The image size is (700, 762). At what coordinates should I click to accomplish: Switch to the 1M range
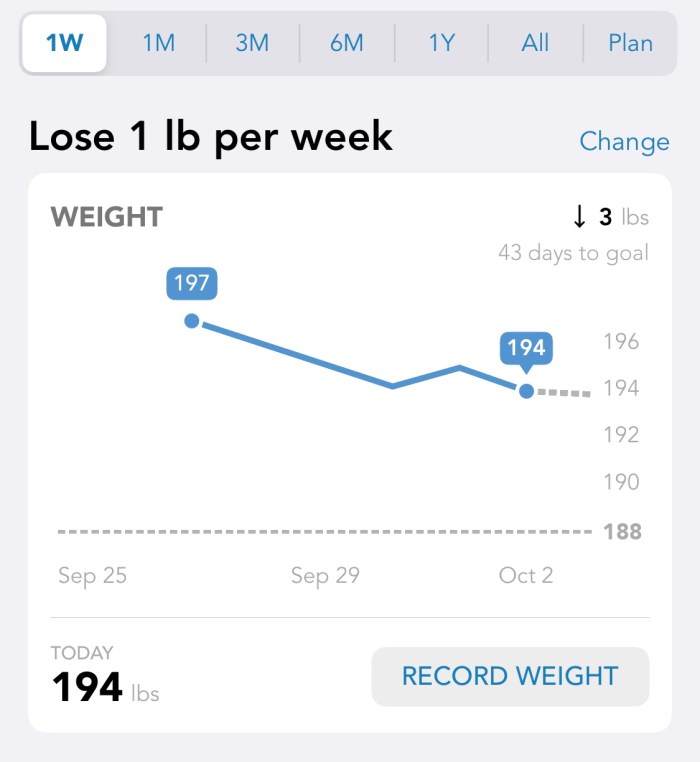[158, 43]
